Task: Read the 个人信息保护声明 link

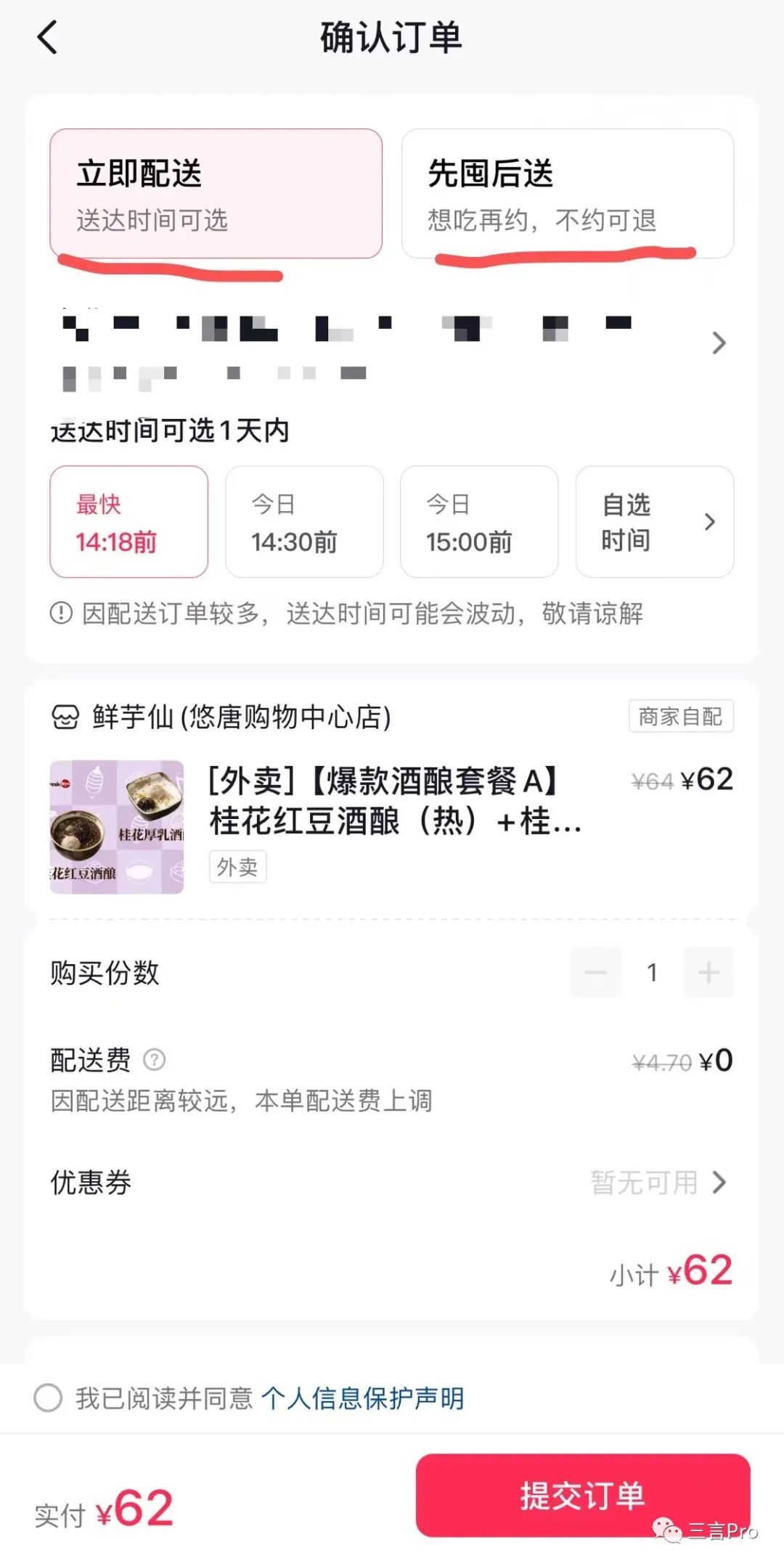Action: click(362, 1398)
